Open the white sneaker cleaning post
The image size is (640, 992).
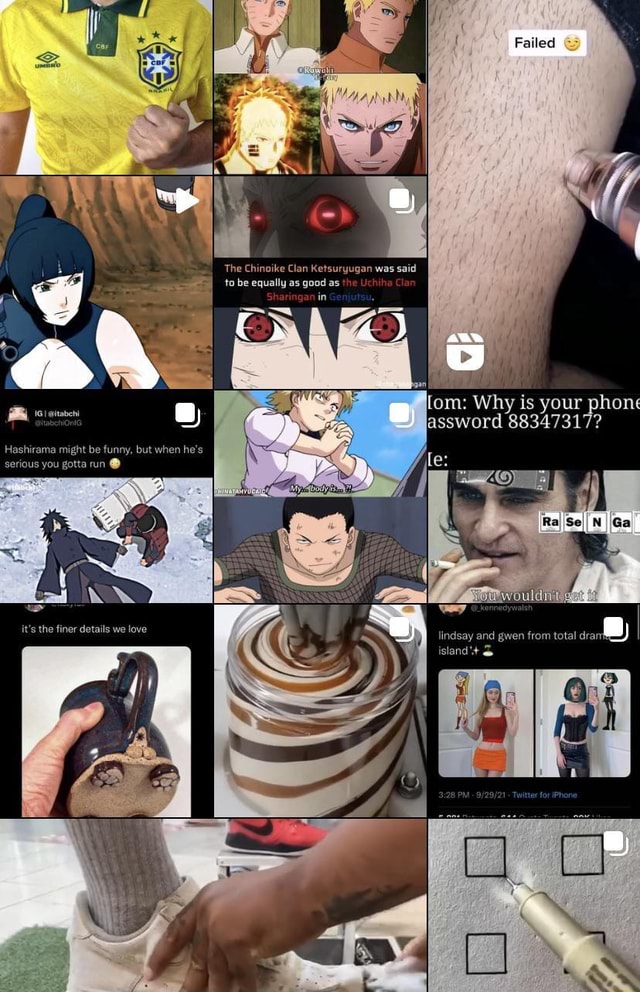212,906
